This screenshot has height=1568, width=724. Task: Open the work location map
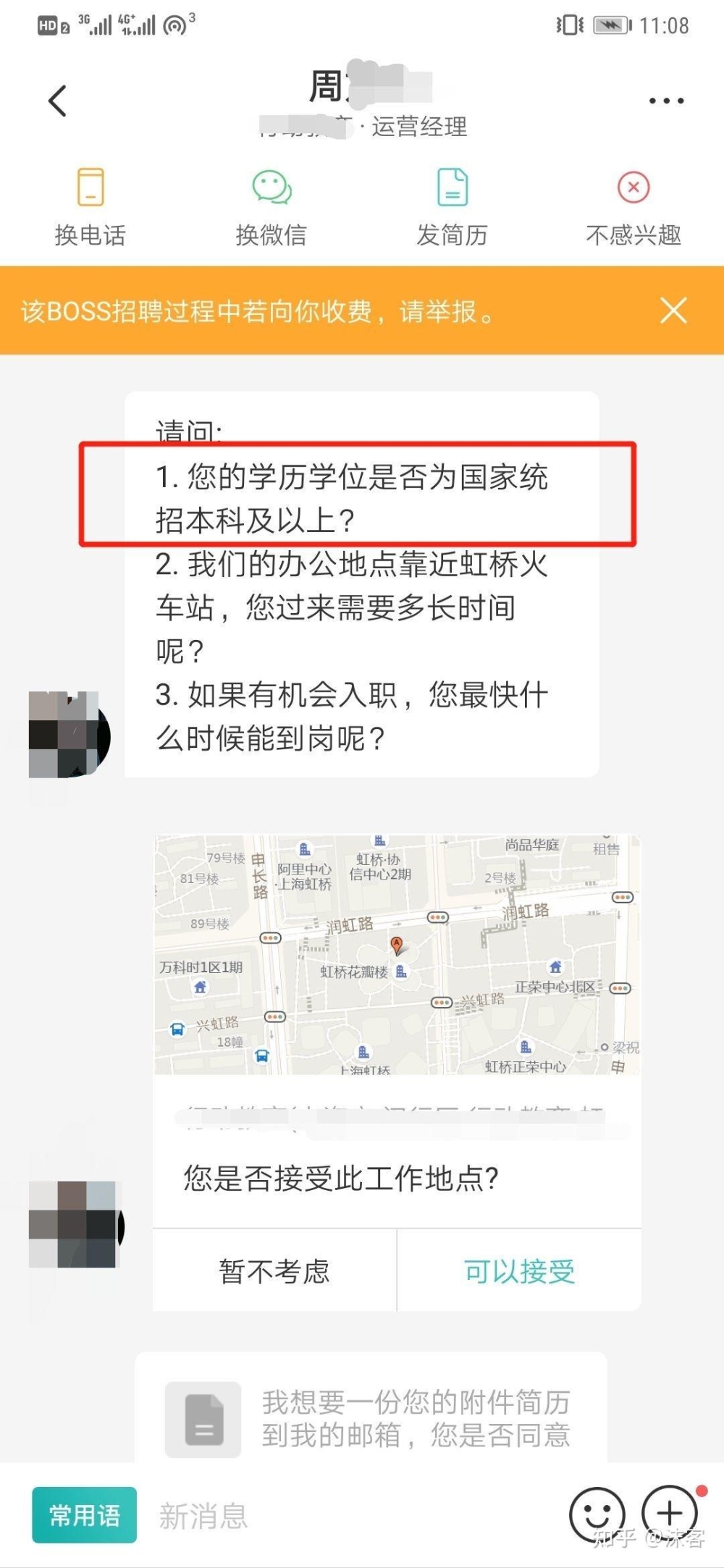pos(397,954)
